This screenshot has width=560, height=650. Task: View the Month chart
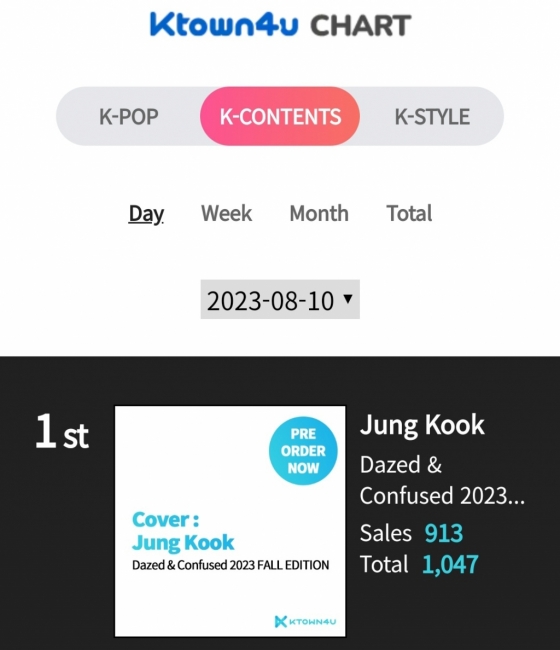[x=319, y=213]
